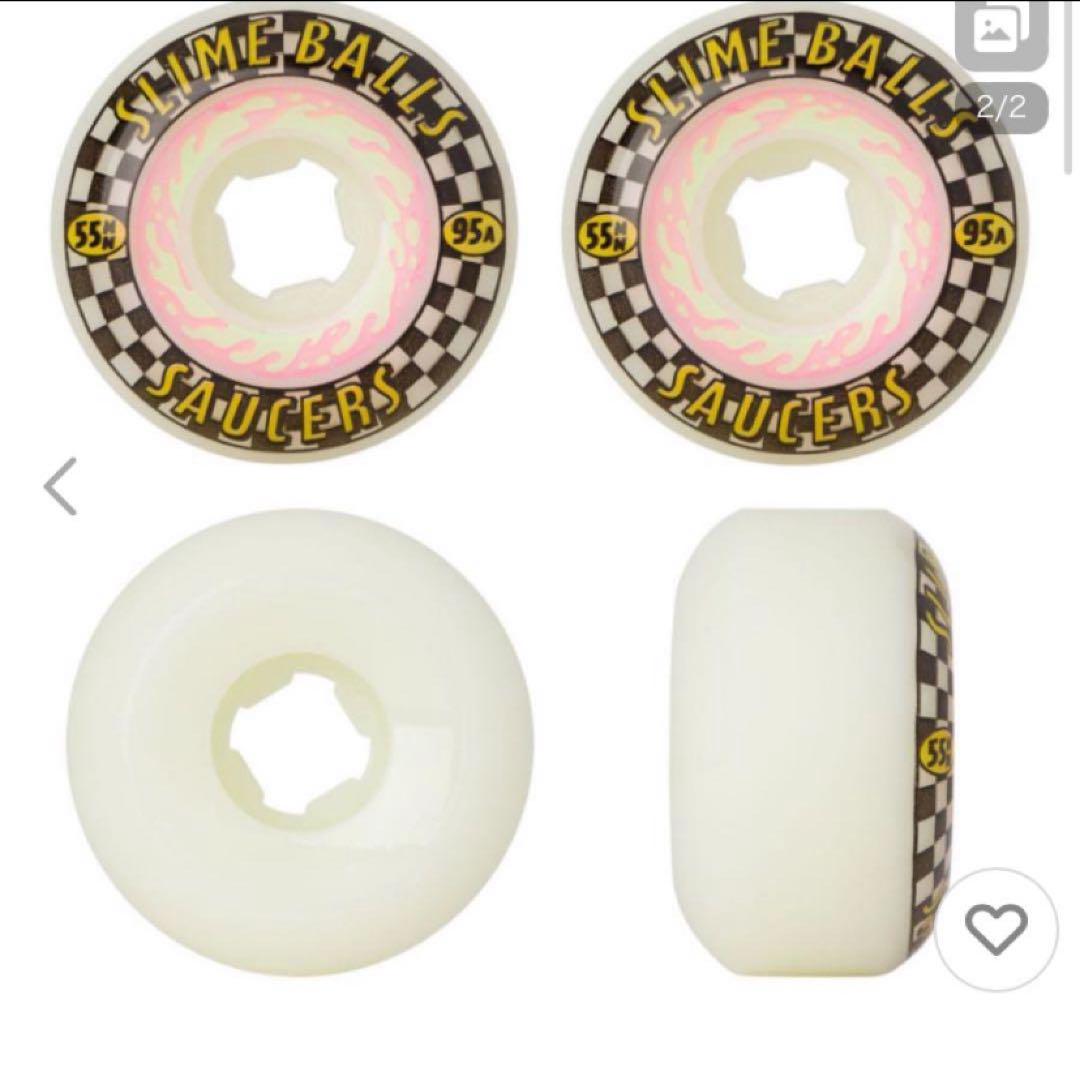
Task: Open the image gallery icon
Action: point(1000,34)
